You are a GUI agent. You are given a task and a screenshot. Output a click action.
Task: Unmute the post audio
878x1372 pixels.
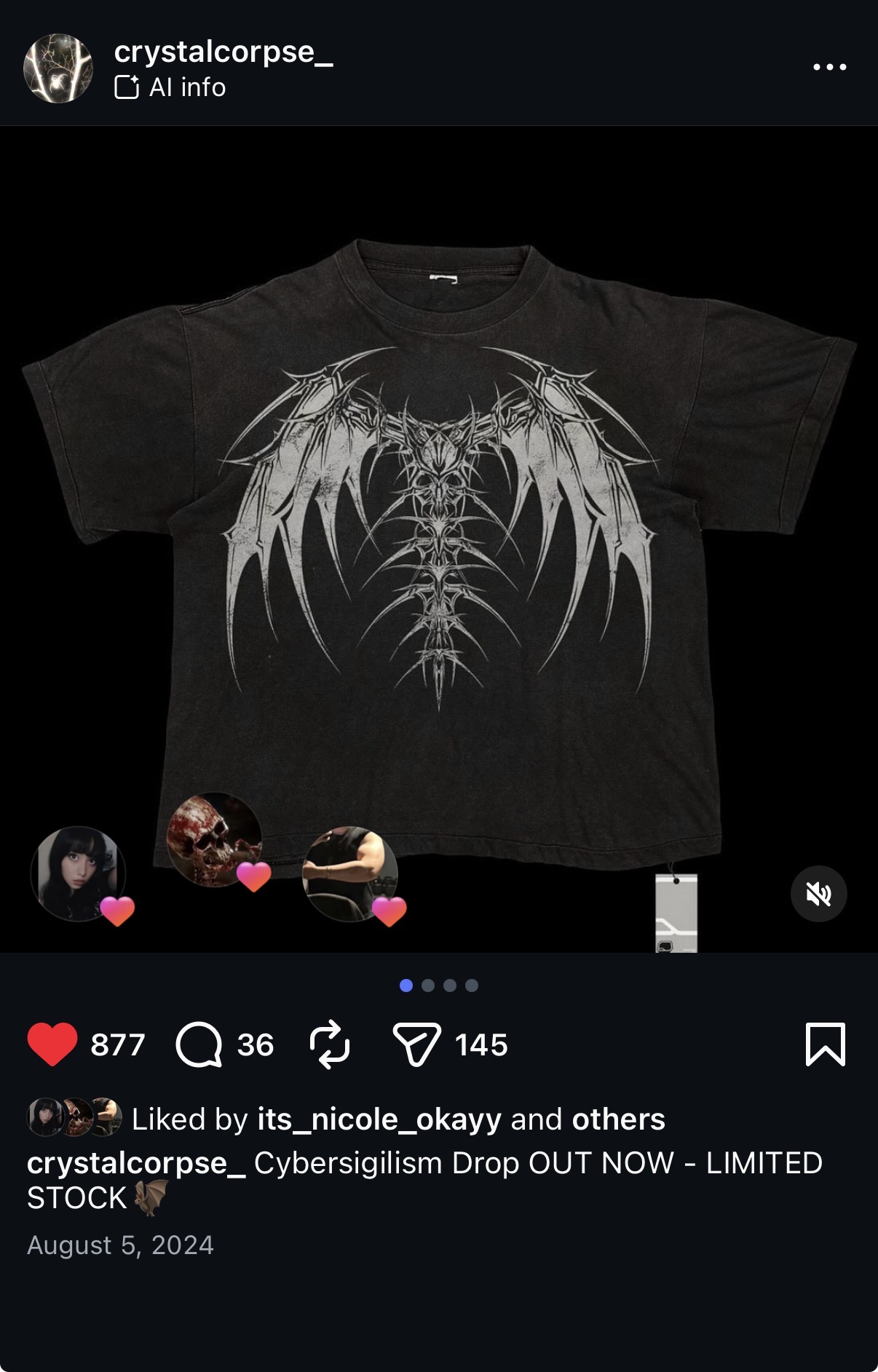818,894
